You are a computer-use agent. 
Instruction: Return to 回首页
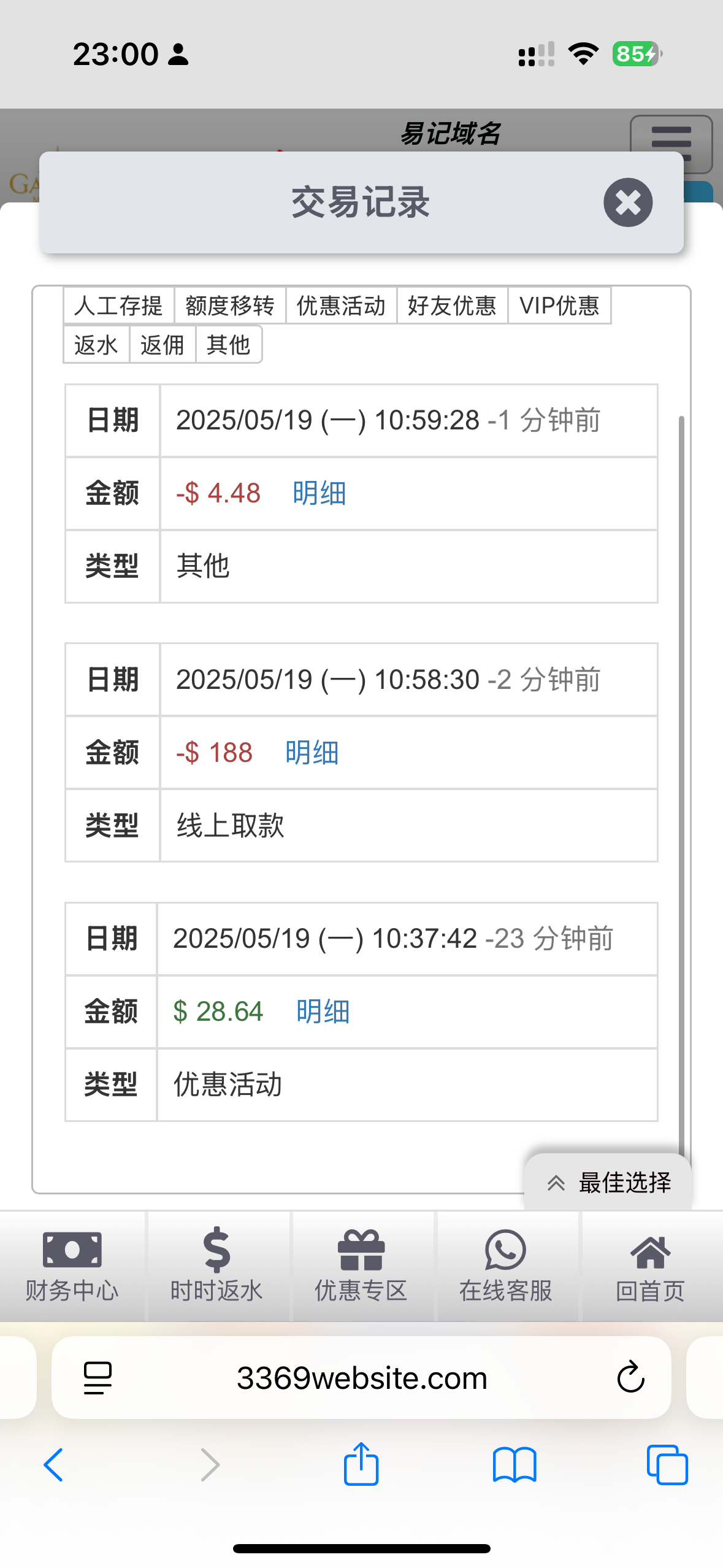click(x=651, y=1266)
